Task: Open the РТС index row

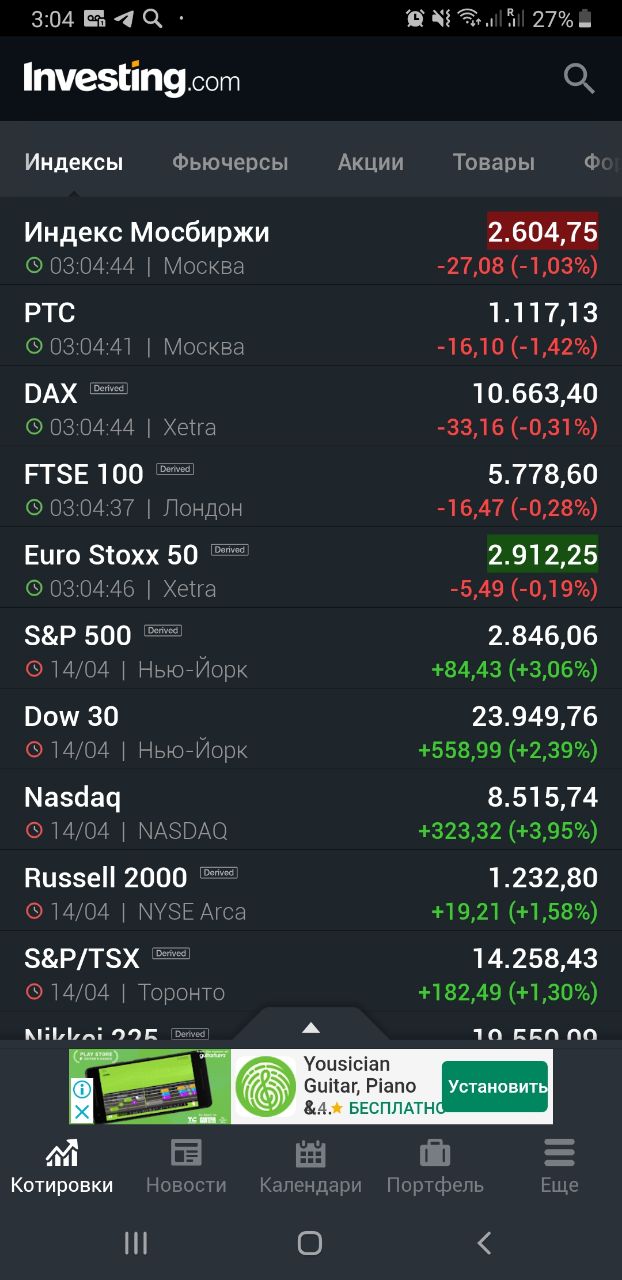Action: coord(311,326)
